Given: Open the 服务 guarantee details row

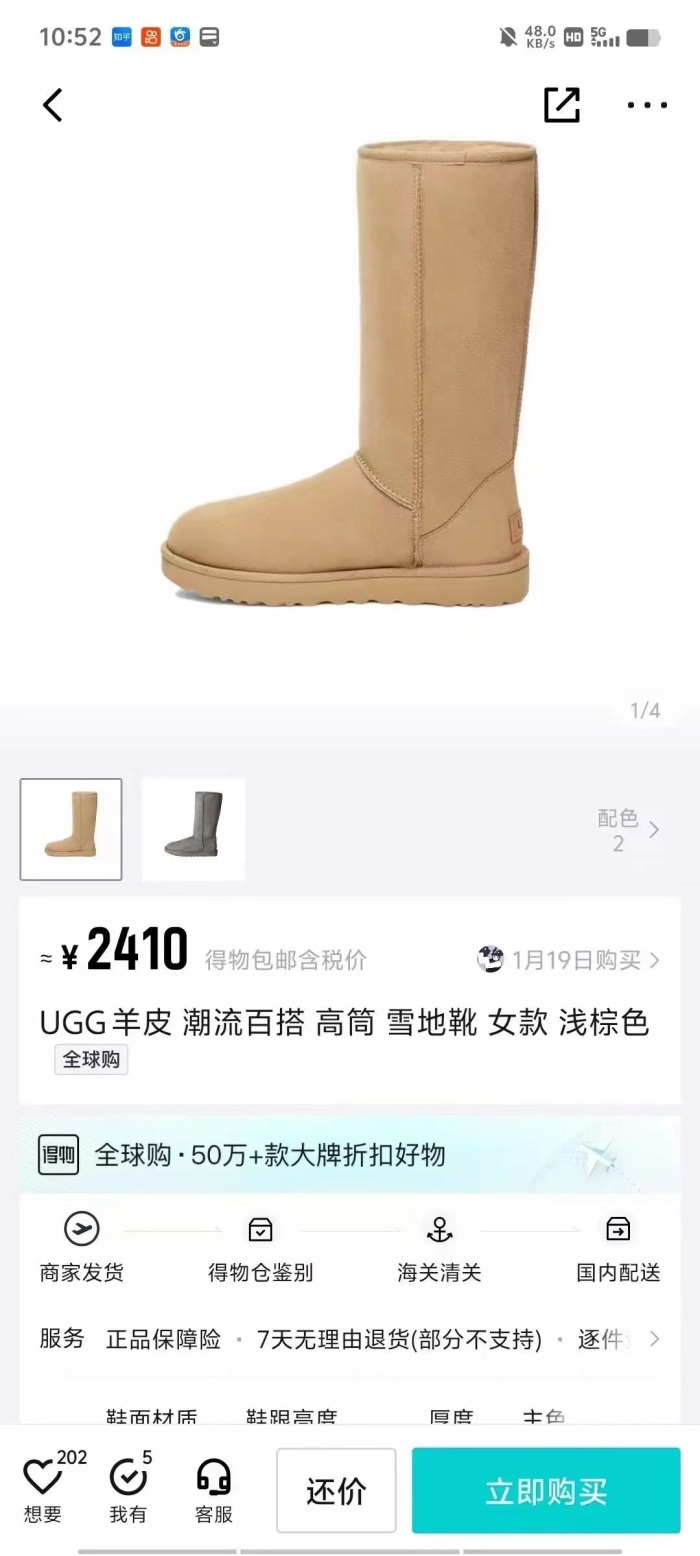Looking at the screenshot, I should [x=350, y=1339].
